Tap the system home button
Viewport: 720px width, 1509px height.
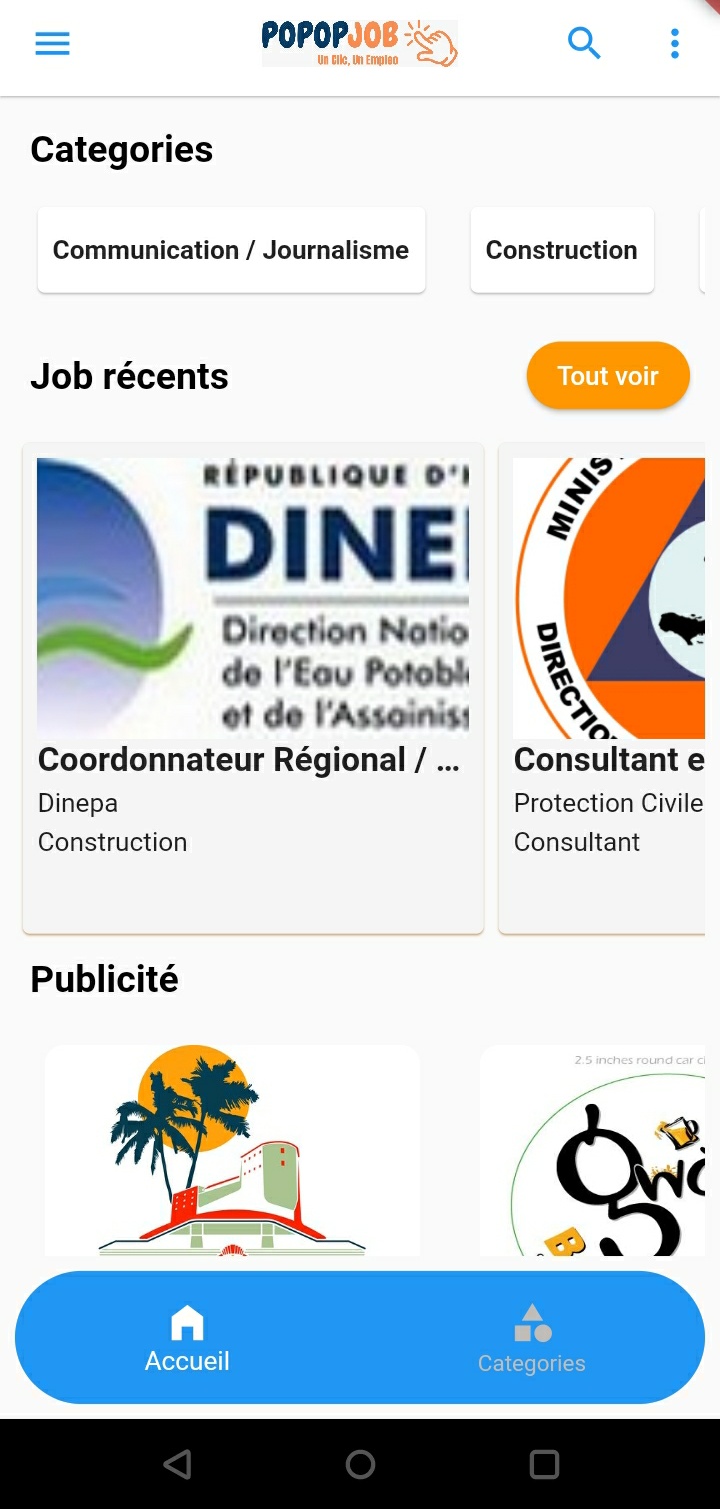pyautogui.click(x=360, y=1465)
